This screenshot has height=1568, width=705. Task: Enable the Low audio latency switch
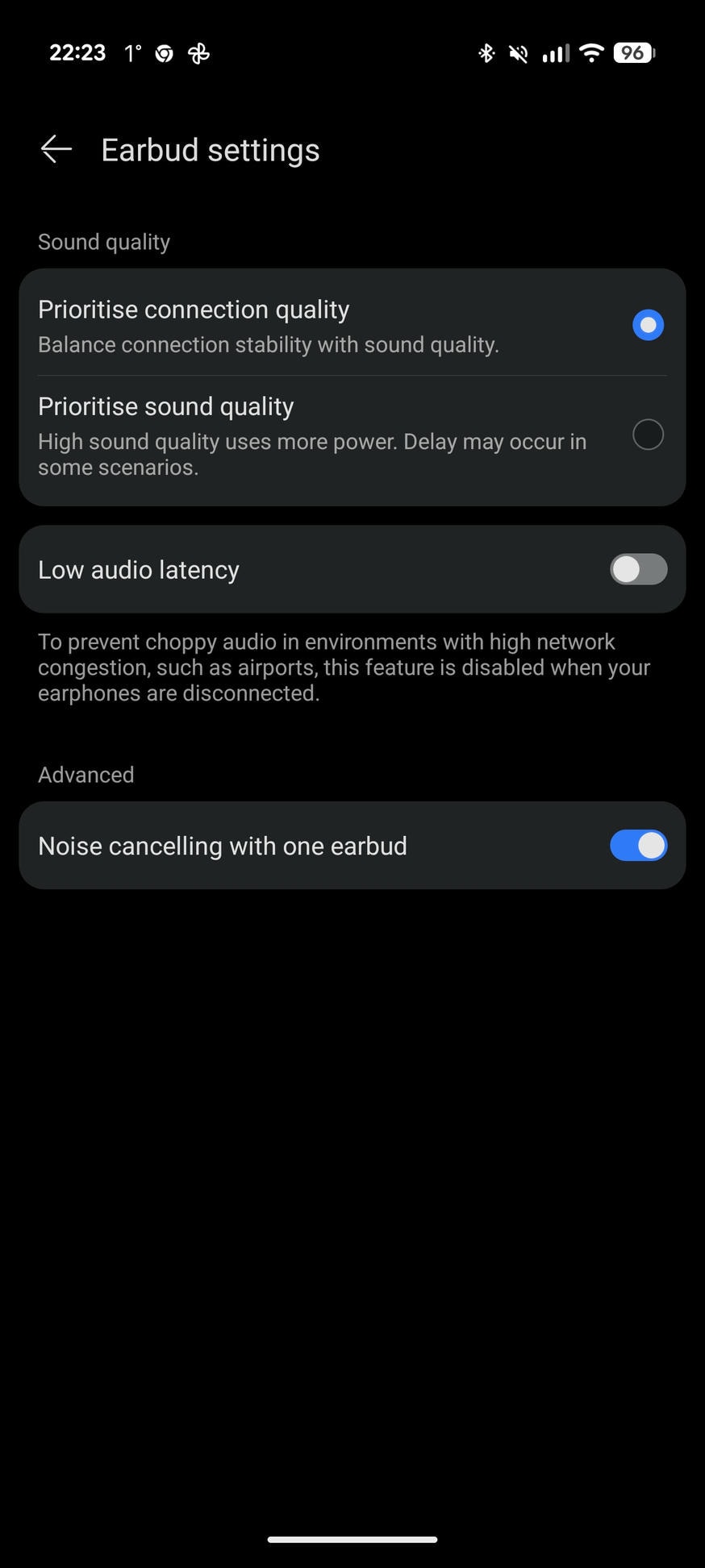tap(638, 569)
